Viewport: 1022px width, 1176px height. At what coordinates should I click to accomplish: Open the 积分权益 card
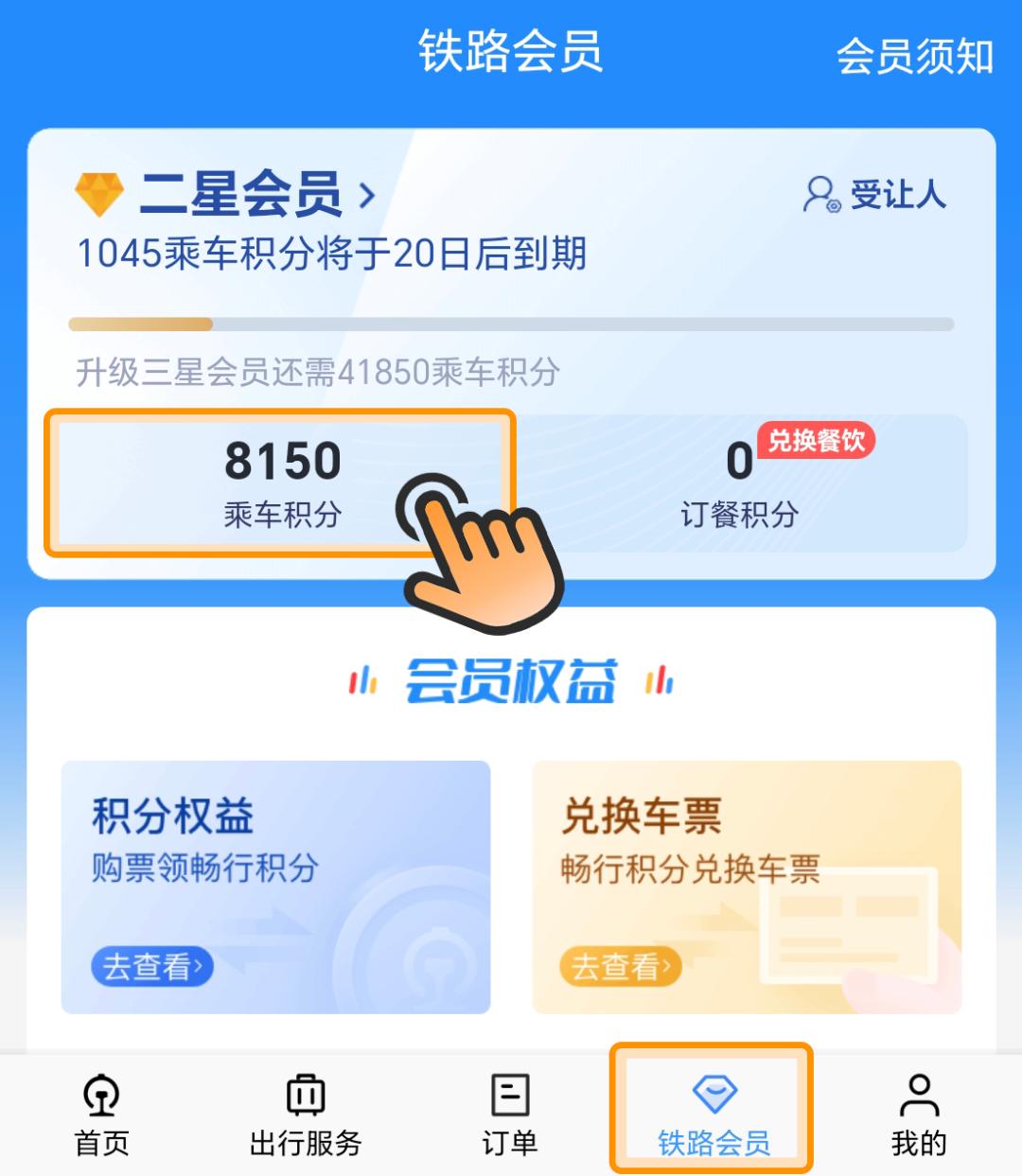[275, 886]
